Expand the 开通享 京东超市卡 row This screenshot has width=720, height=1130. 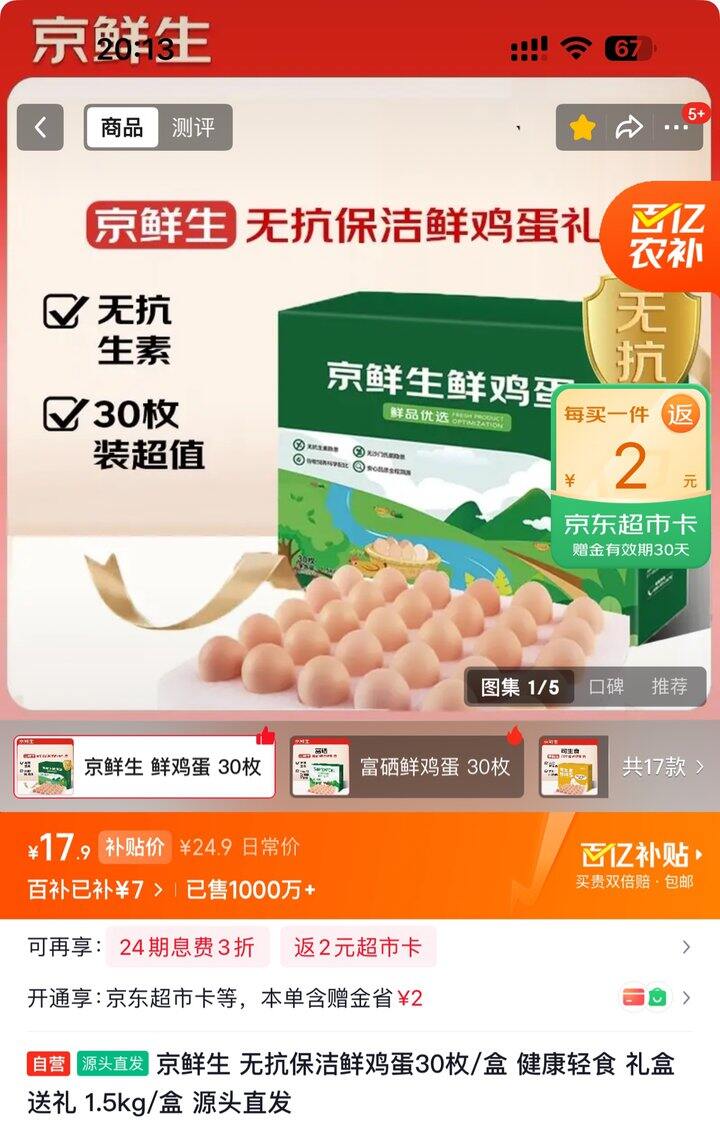click(x=360, y=998)
